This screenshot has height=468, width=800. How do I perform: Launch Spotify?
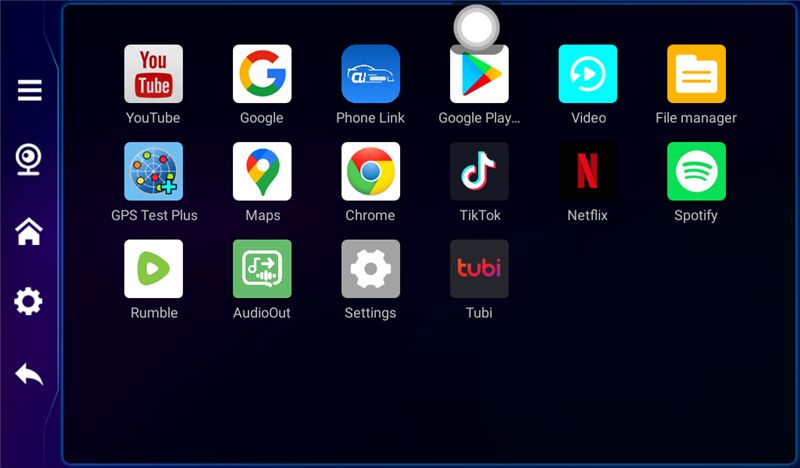pos(696,171)
